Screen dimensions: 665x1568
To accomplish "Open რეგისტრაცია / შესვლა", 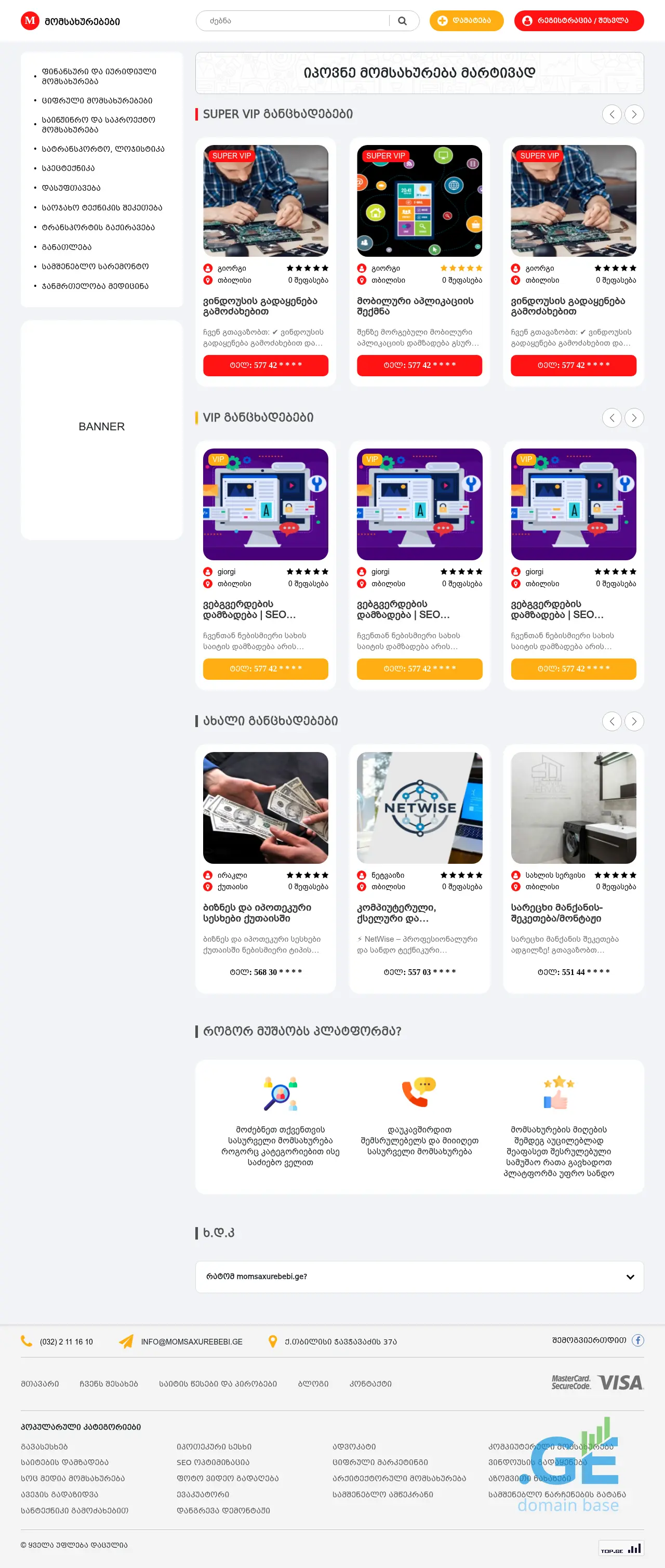I will click(x=579, y=21).
